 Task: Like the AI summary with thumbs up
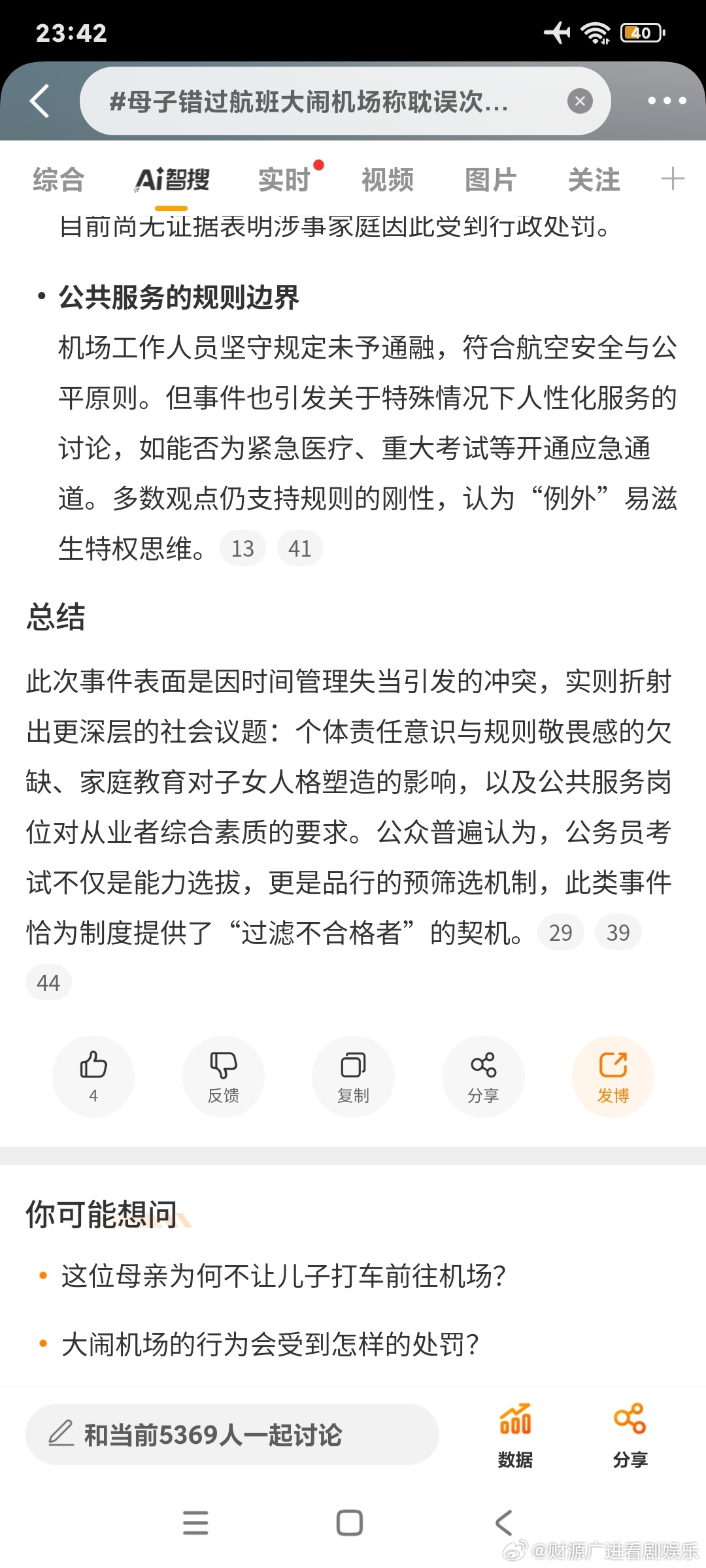[93, 1076]
